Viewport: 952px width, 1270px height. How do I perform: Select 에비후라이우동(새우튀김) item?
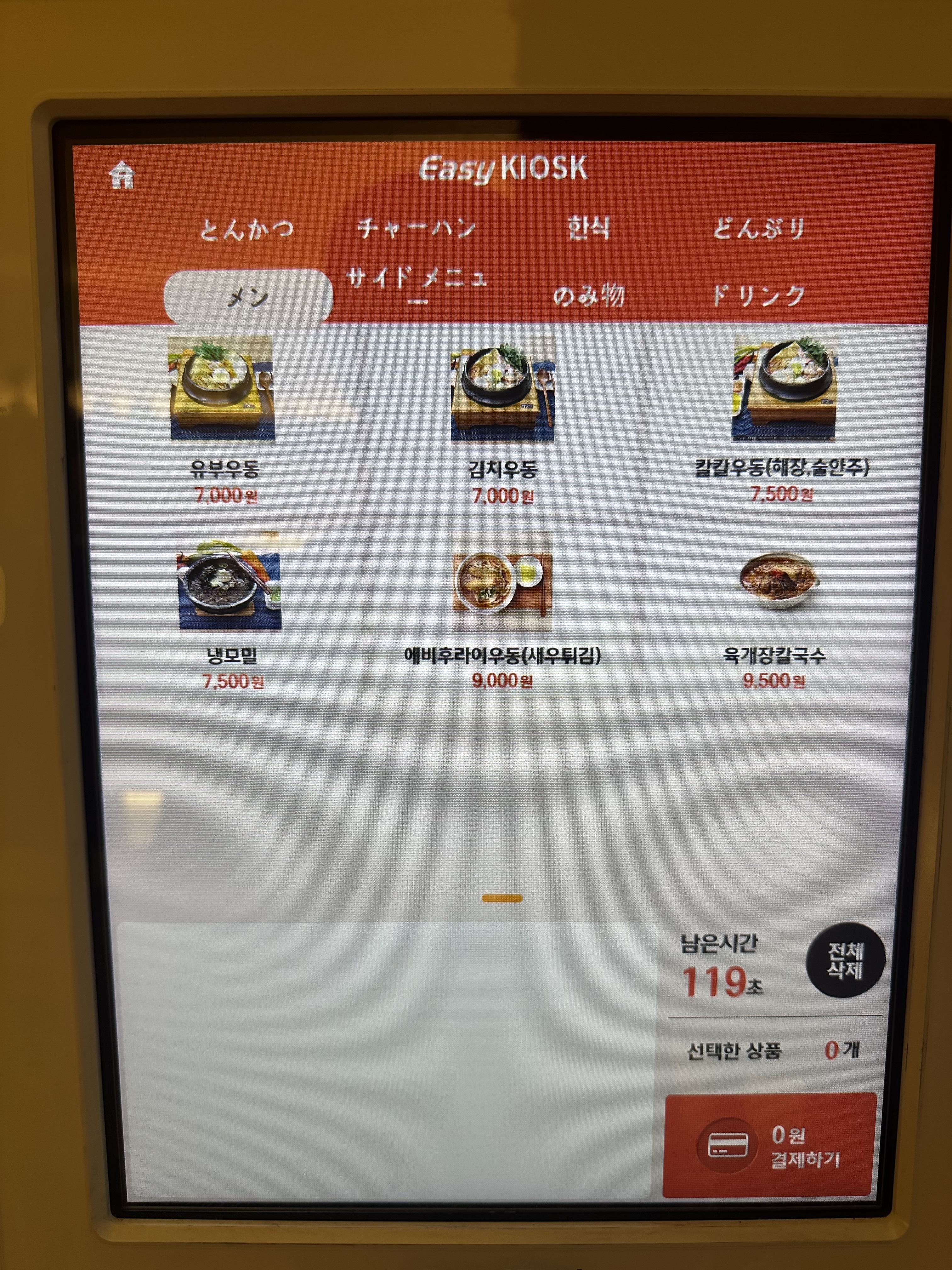click(x=502, y=609)
